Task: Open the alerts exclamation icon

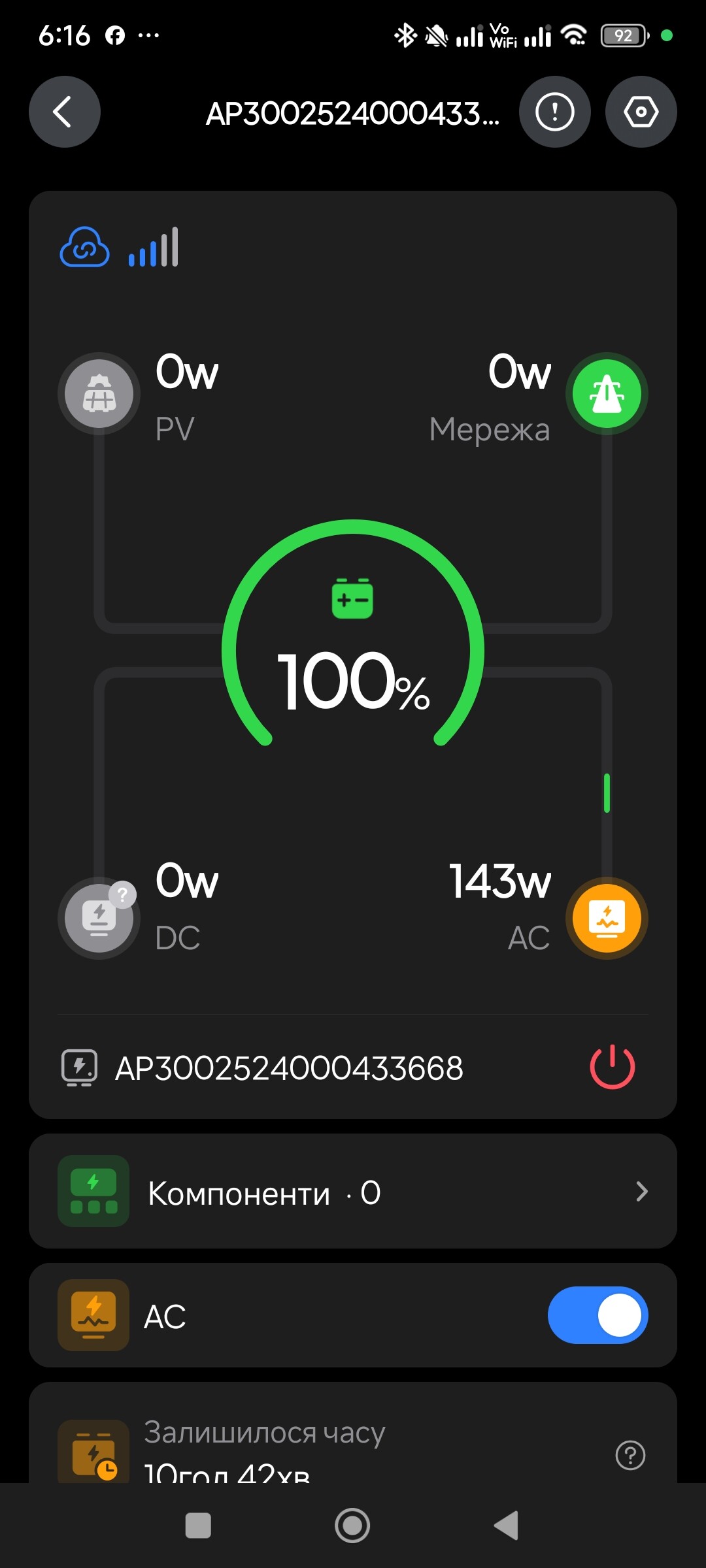Action: click(554, 112)
